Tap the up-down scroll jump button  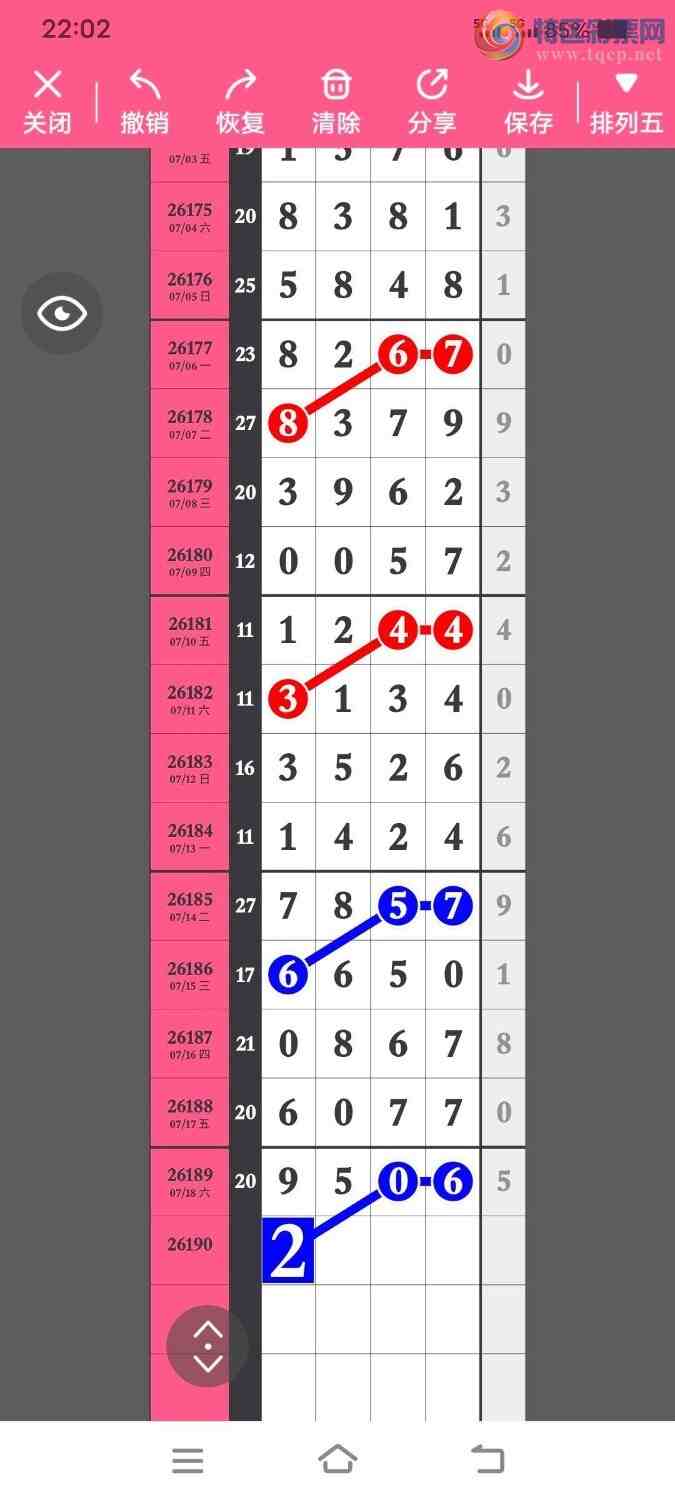[207, 1346]
